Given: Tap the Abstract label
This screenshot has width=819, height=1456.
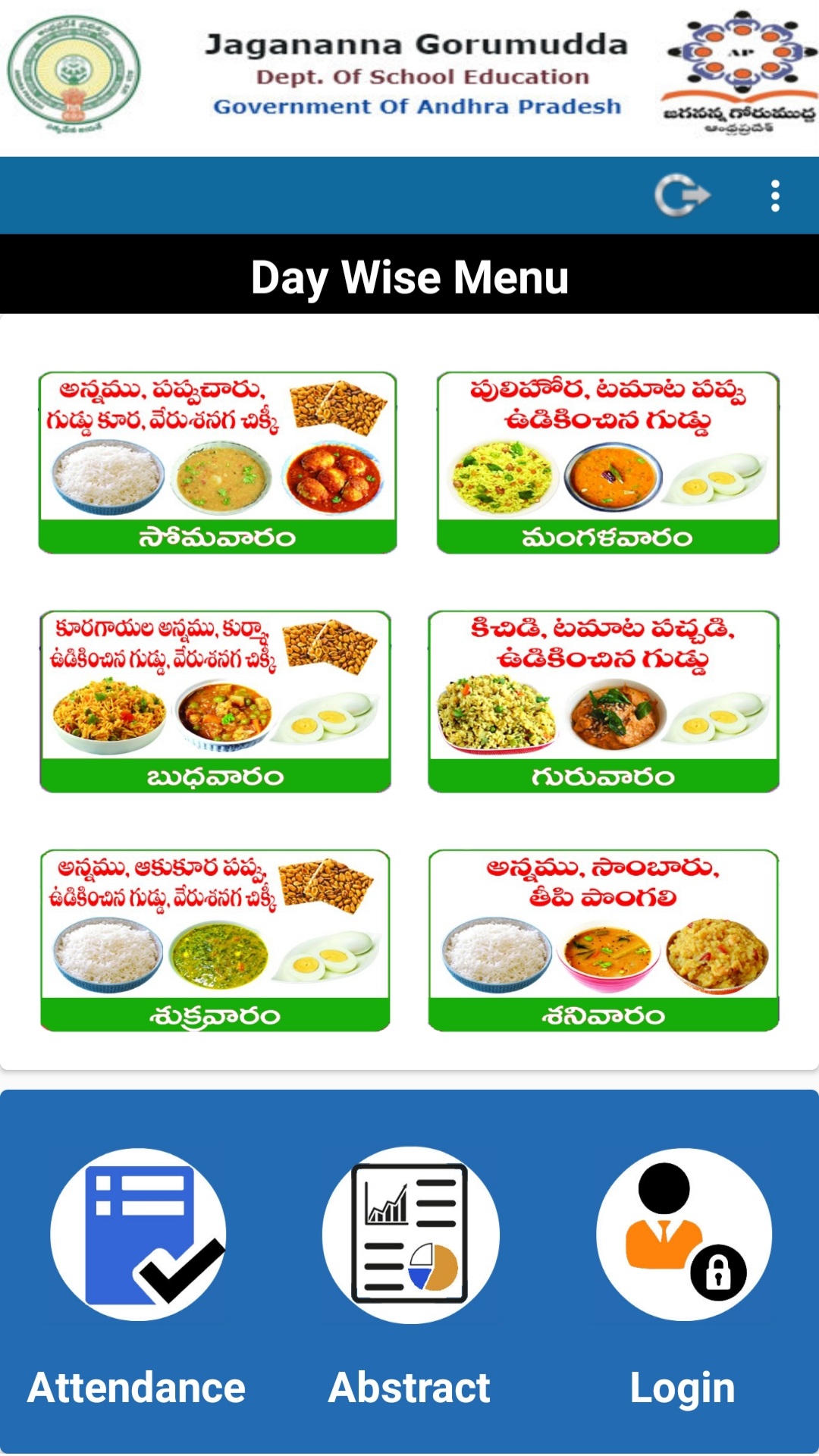Looking at the screenshot, I should [x=409, y=1389].
